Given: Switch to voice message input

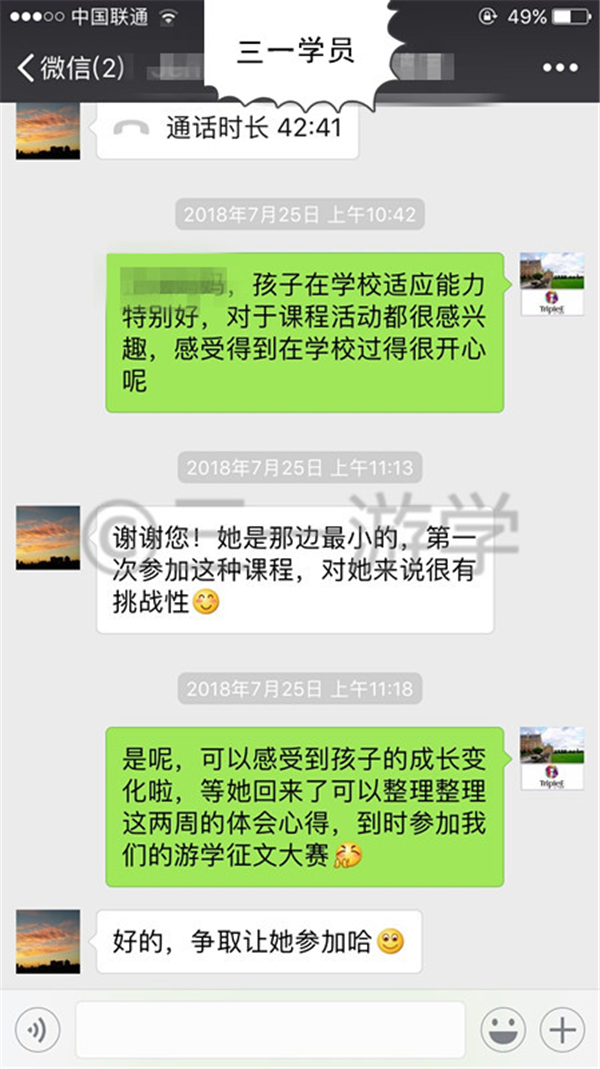Looking at the screenshot, I should pyautogui.click(x=38, y=1029).
